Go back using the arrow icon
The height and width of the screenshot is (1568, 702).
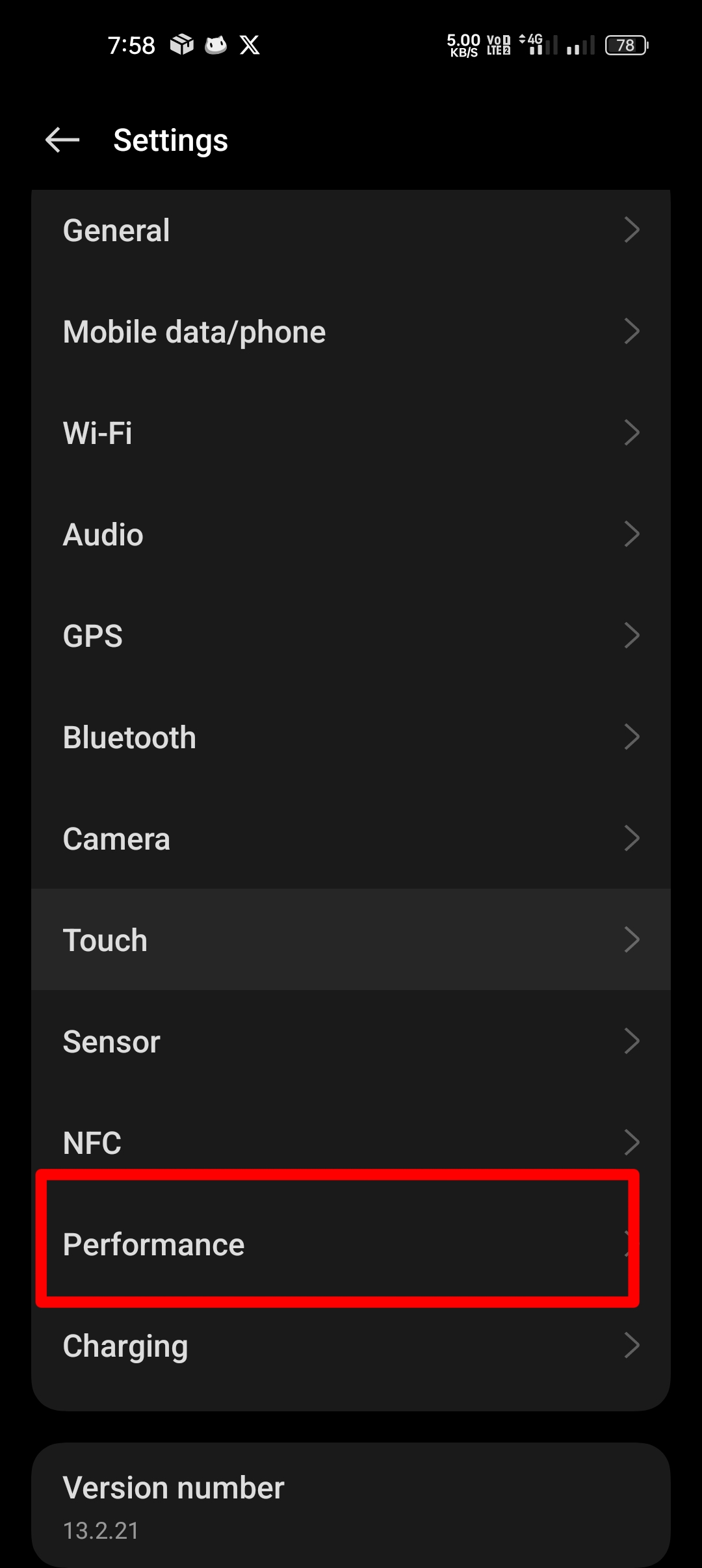click(x=62, y=140)
